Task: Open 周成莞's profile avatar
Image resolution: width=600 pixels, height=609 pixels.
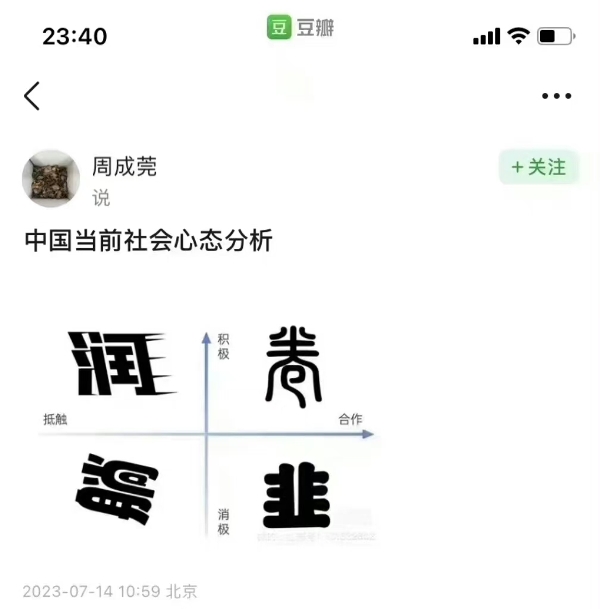Action: click(x=51, y=179)
